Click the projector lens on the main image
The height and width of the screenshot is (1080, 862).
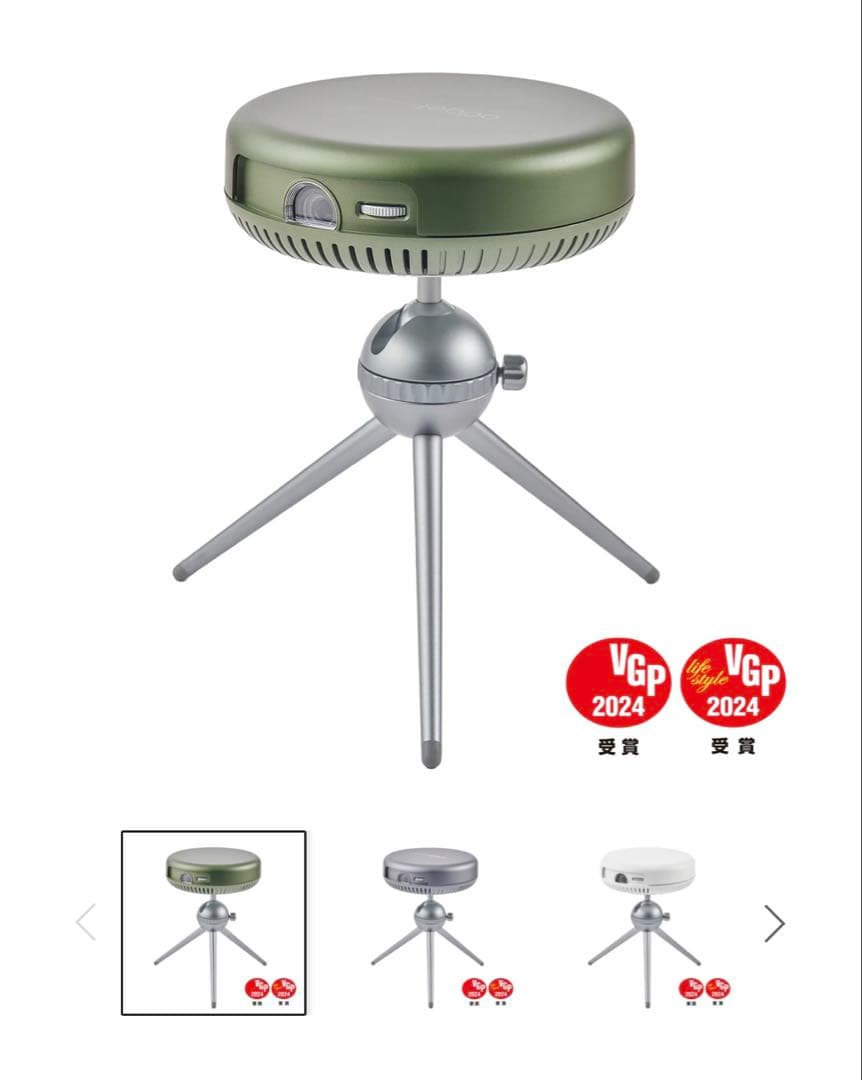312,200
